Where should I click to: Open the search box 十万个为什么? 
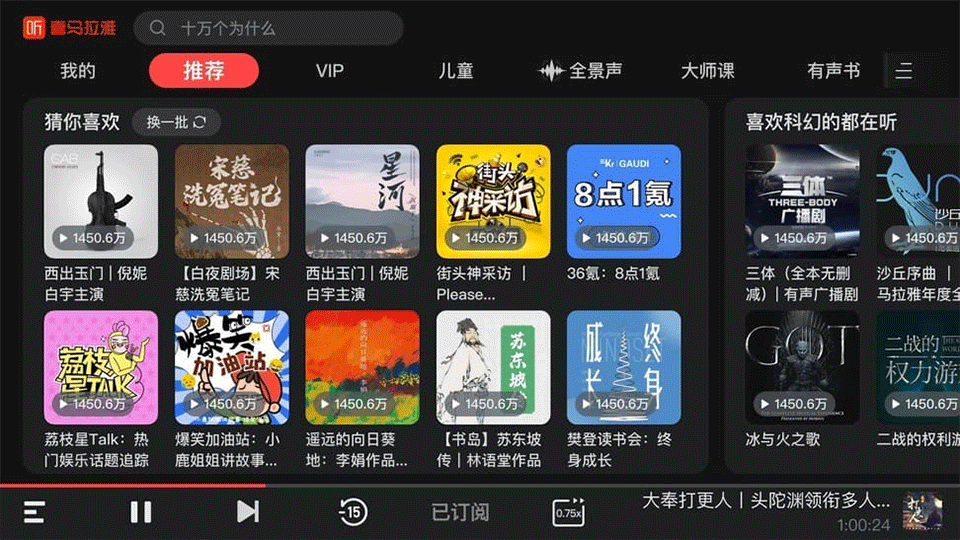tap(268, 28)
